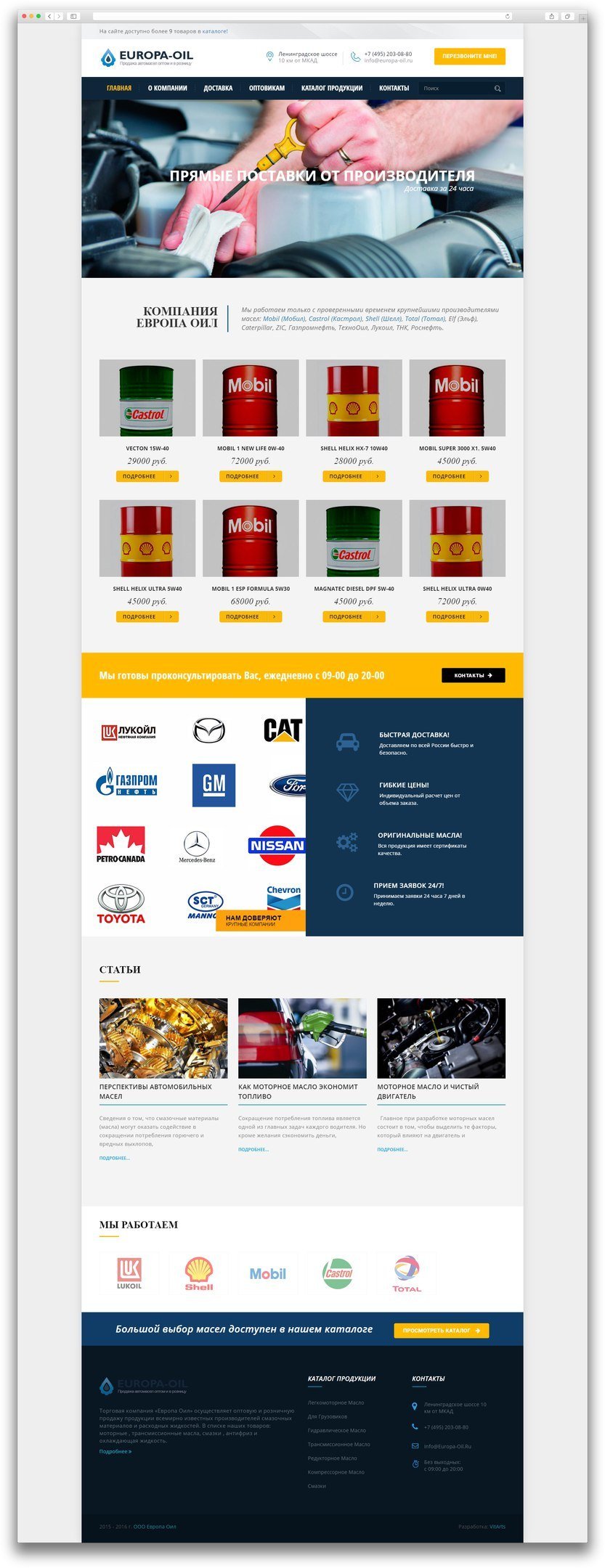Tap the black КОНТАКТЫ button in yellow banner
Screen dimensions: 605x1568
point(473,675)
